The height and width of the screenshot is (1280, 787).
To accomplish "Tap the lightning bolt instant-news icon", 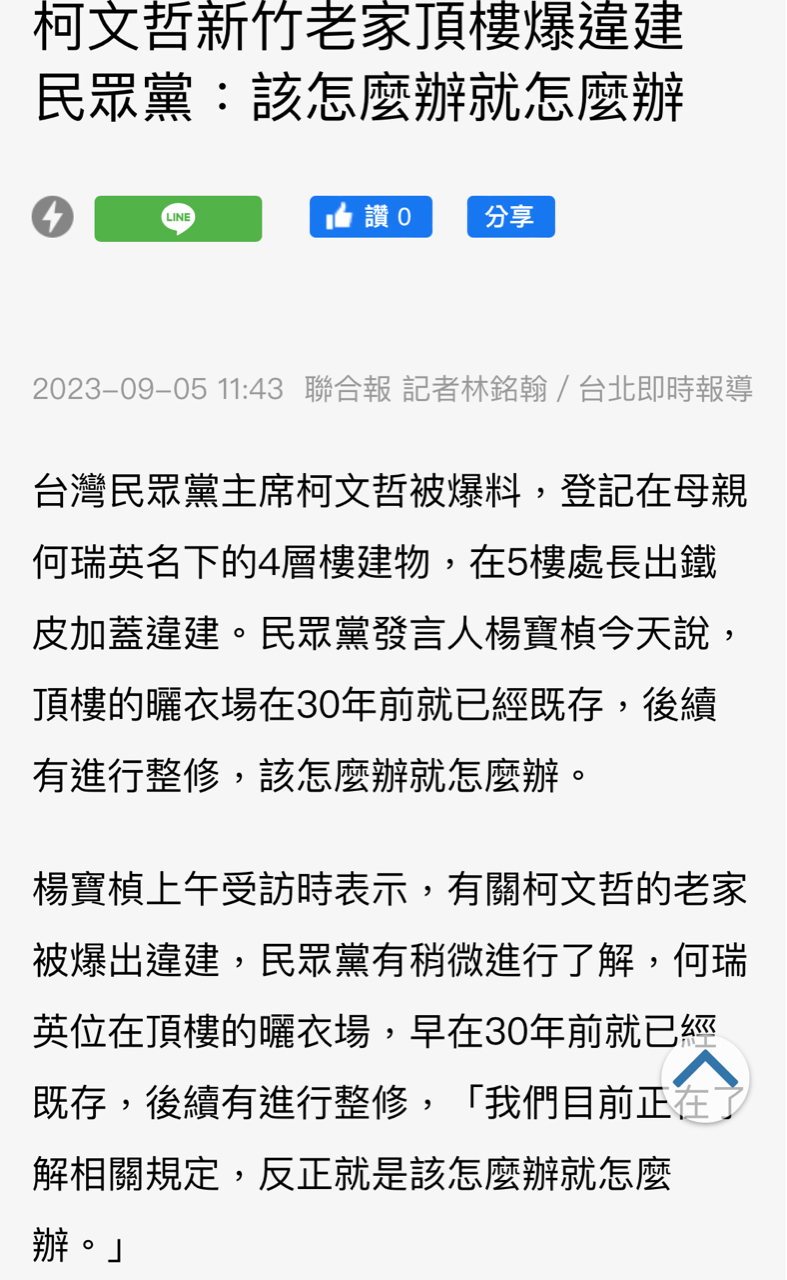I will click(53, 217).
